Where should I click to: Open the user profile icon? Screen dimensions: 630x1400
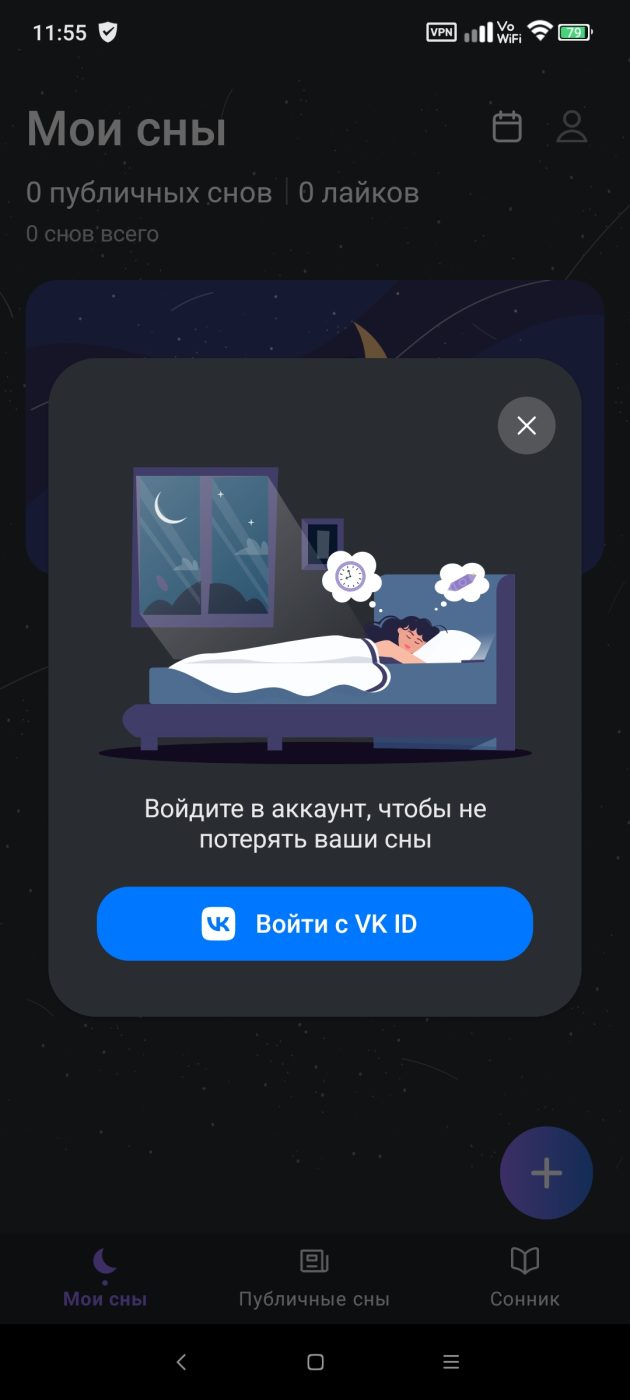click(x=571, y=127)
